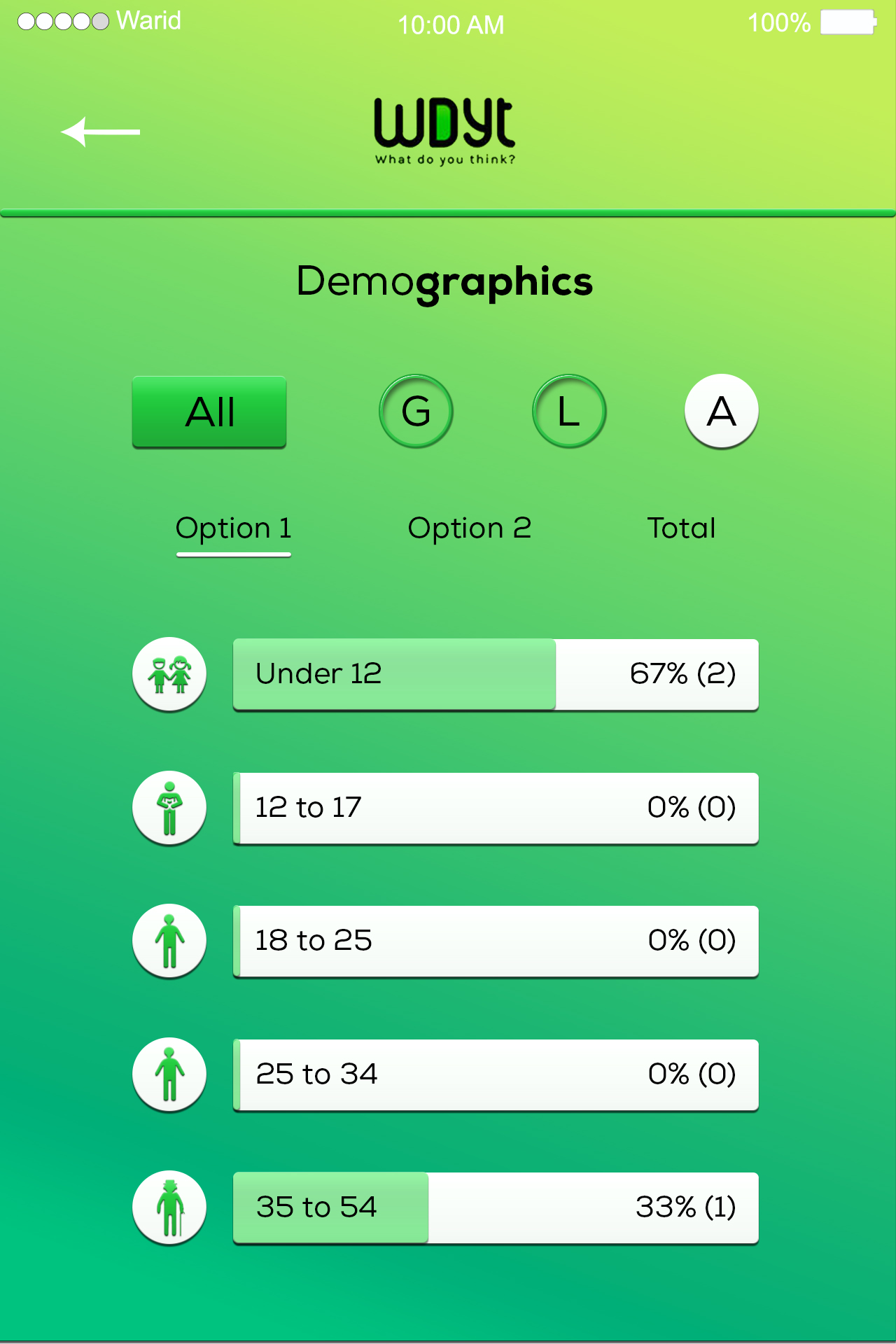Switch to the Option 2 tab
Screen dimensions: 896x1344
(469, 528)
